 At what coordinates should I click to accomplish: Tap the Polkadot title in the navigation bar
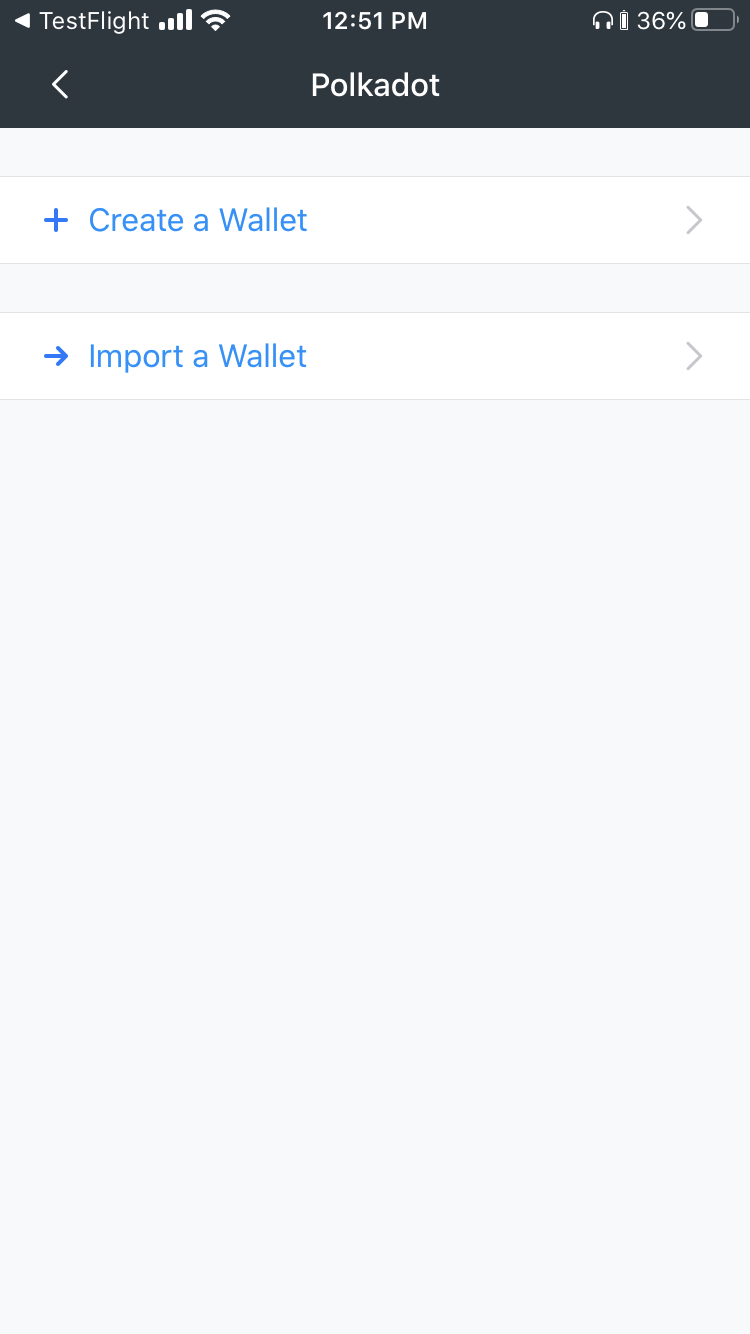[375, 84]
